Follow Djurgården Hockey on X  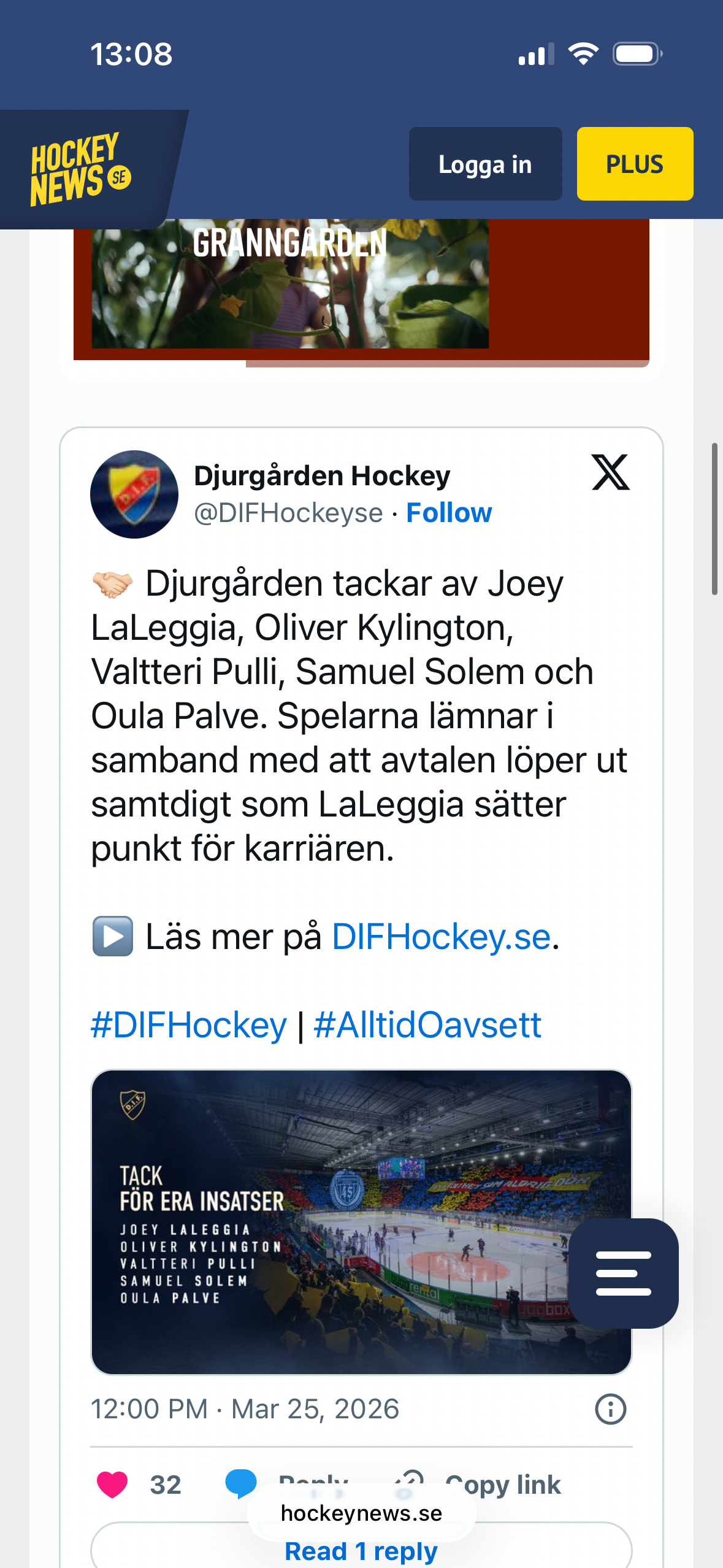pos(449,513)
